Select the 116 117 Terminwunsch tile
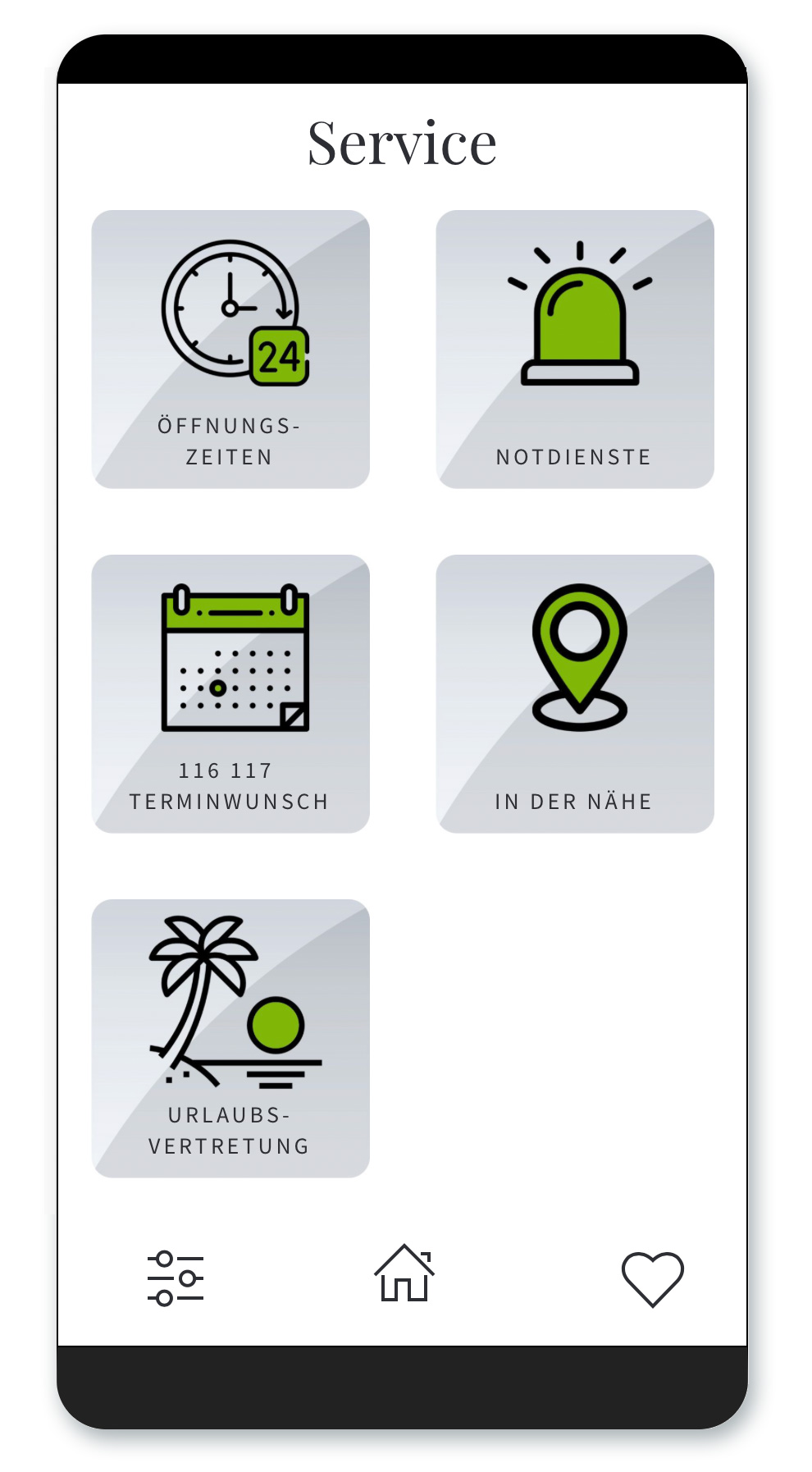812x1472 pixels. (232, 693)
